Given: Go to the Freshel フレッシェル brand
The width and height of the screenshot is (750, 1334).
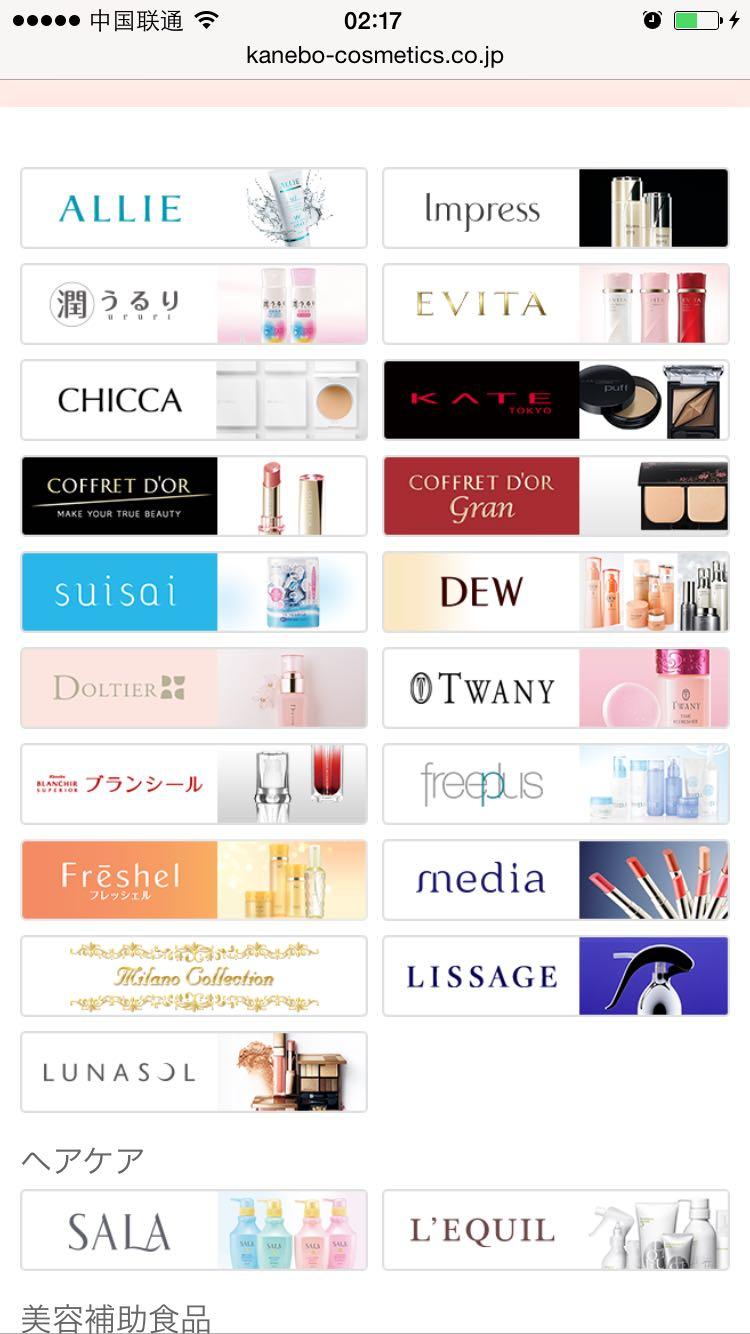Looking at the screenshot, I should pyautogui.click(x=194, y=880).
